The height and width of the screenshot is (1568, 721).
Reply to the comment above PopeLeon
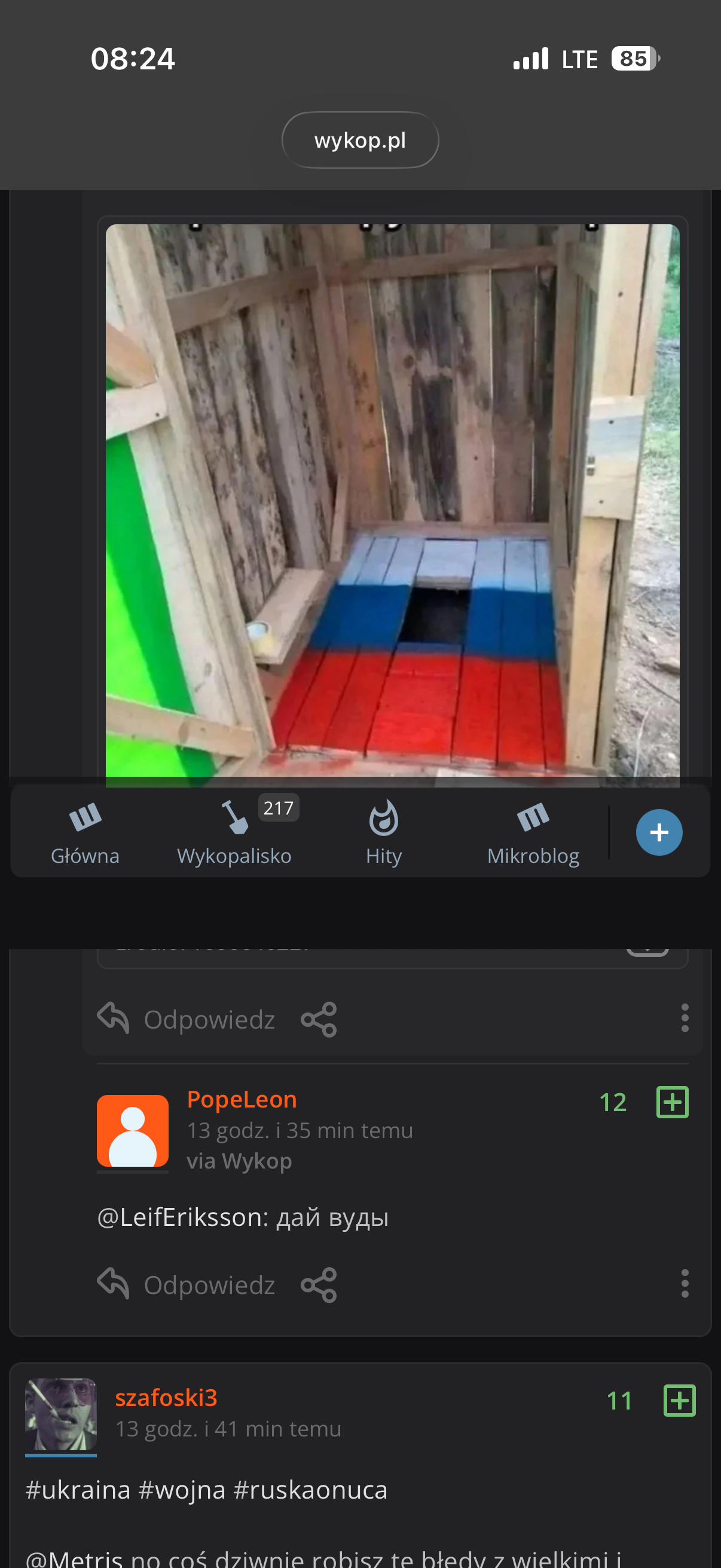(187, 1020)
